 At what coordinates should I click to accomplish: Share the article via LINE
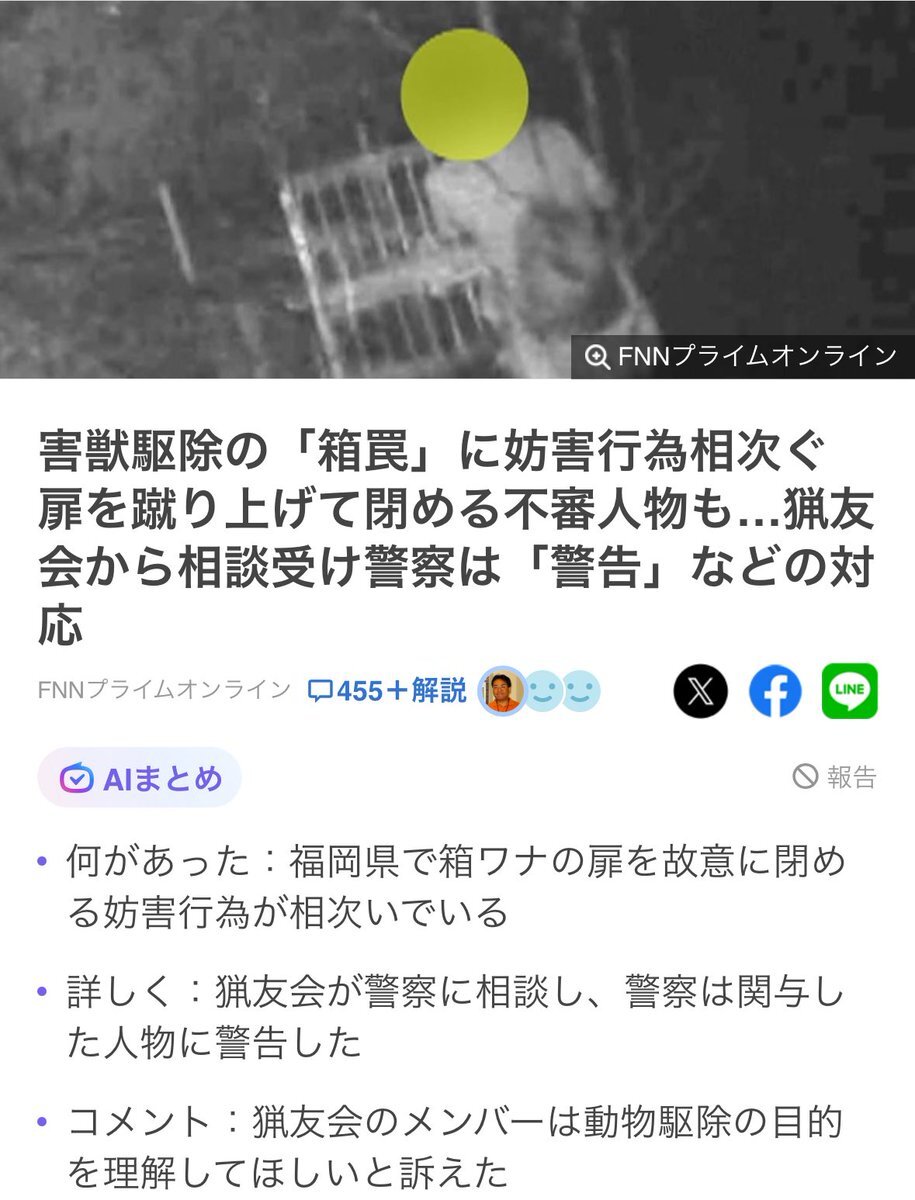pyautogui.click(x=850, y=691)
